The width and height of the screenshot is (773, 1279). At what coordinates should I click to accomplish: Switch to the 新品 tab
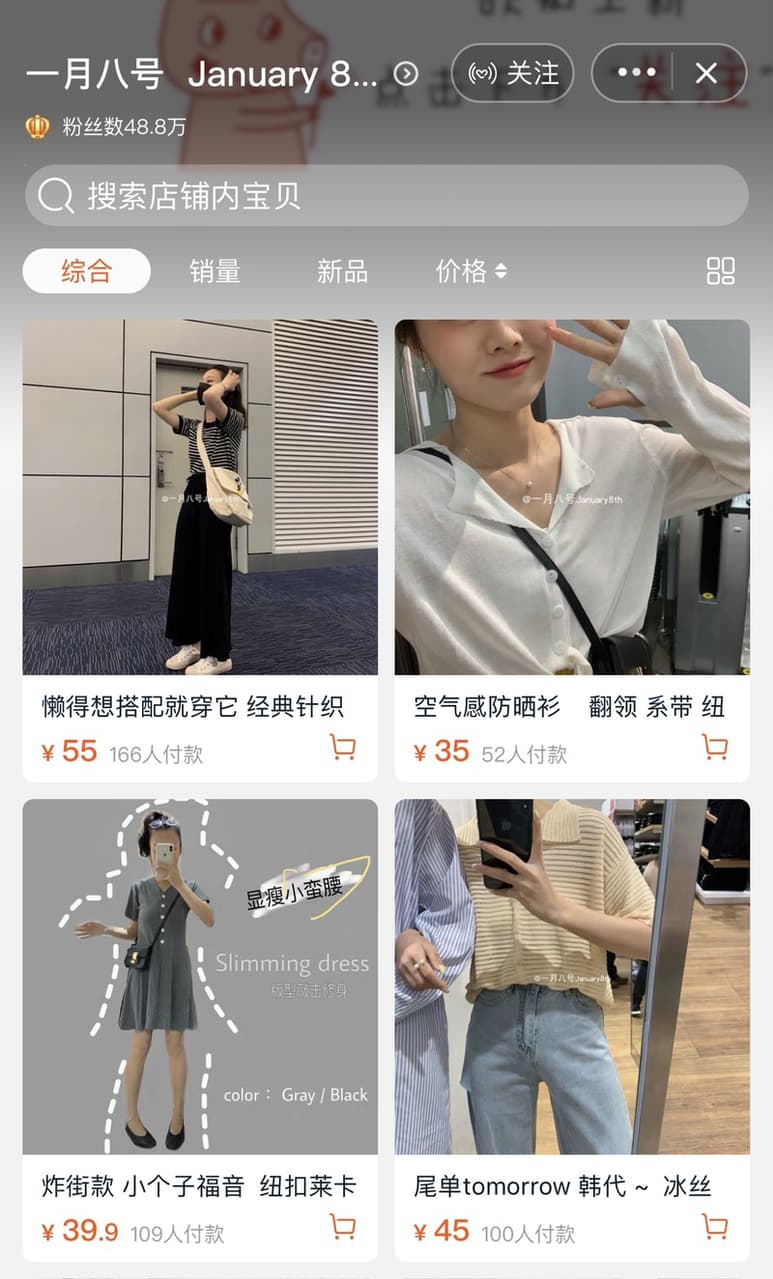tap(342, 271)
